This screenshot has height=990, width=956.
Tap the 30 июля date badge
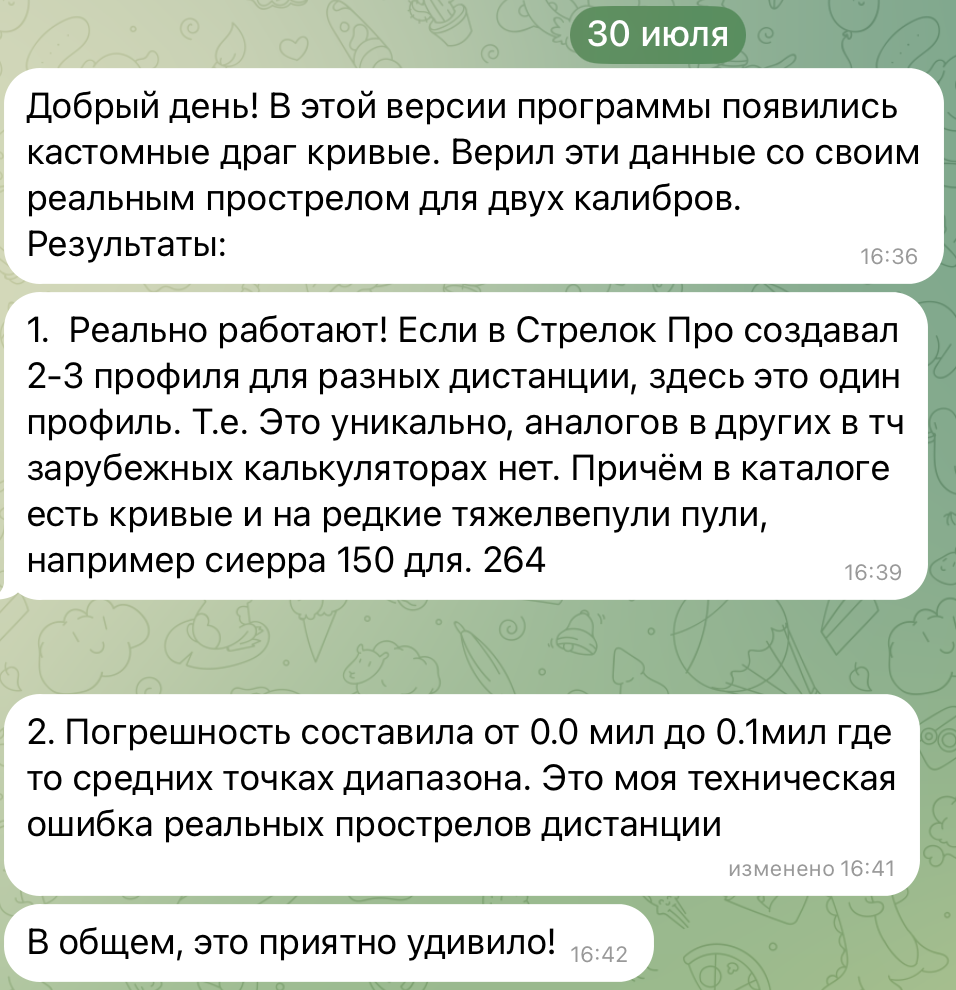[657, 34]
